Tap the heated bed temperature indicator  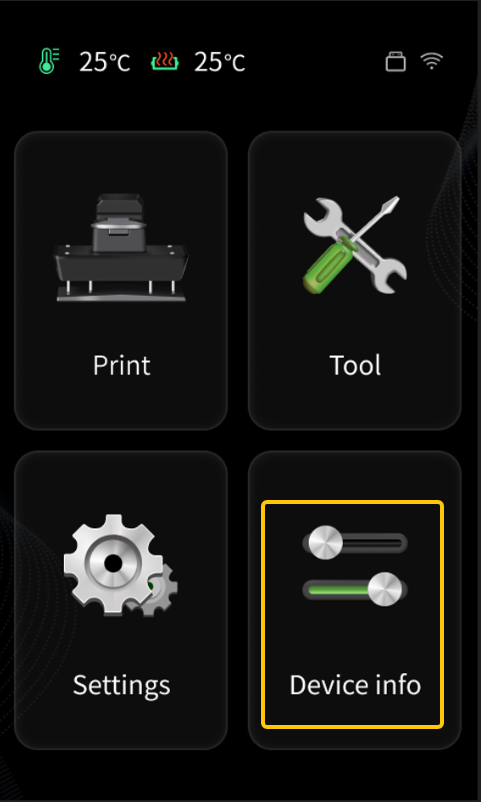[x=199, y=62]
